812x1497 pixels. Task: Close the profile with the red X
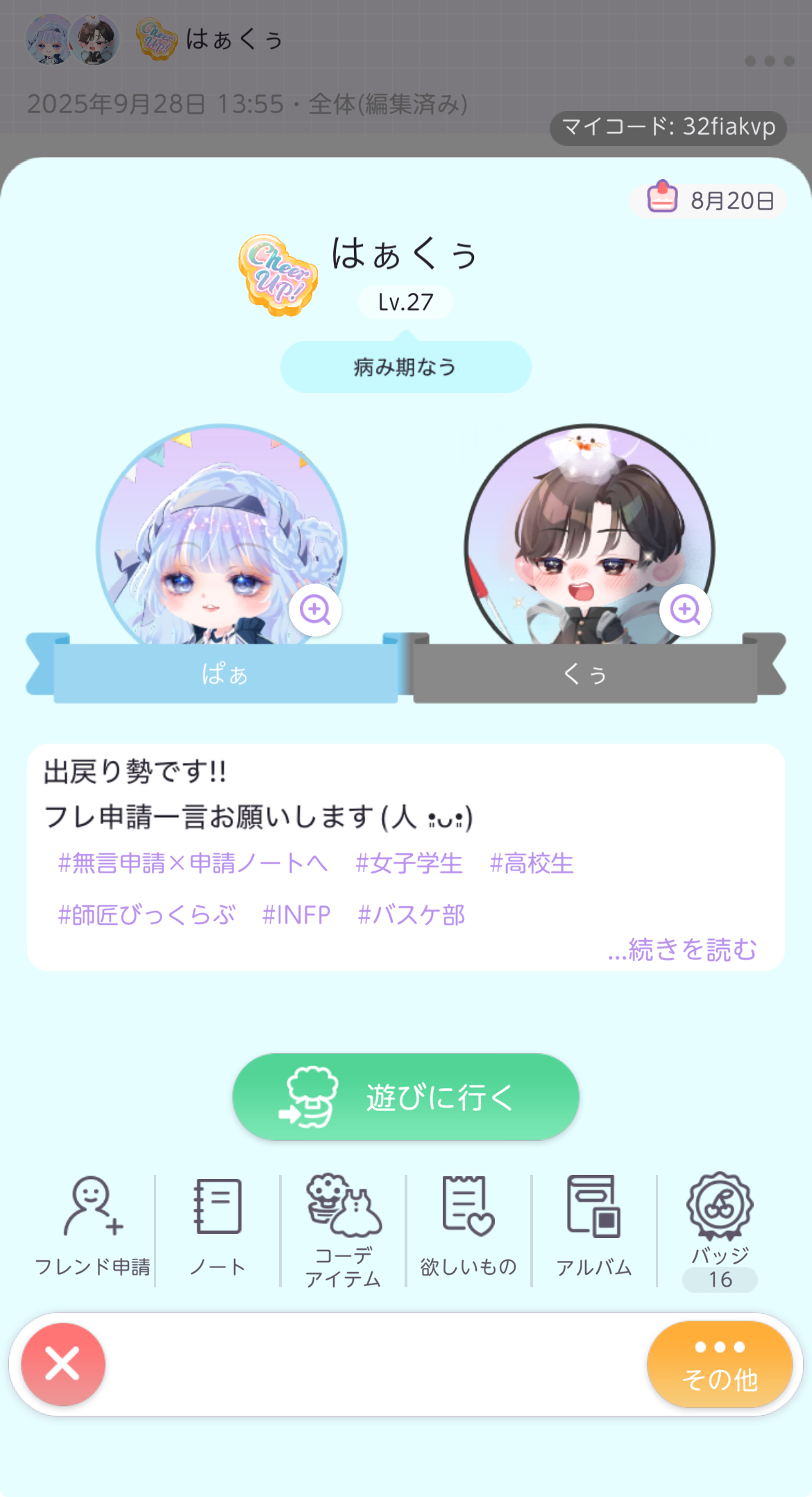click(x=63, y=1364)
